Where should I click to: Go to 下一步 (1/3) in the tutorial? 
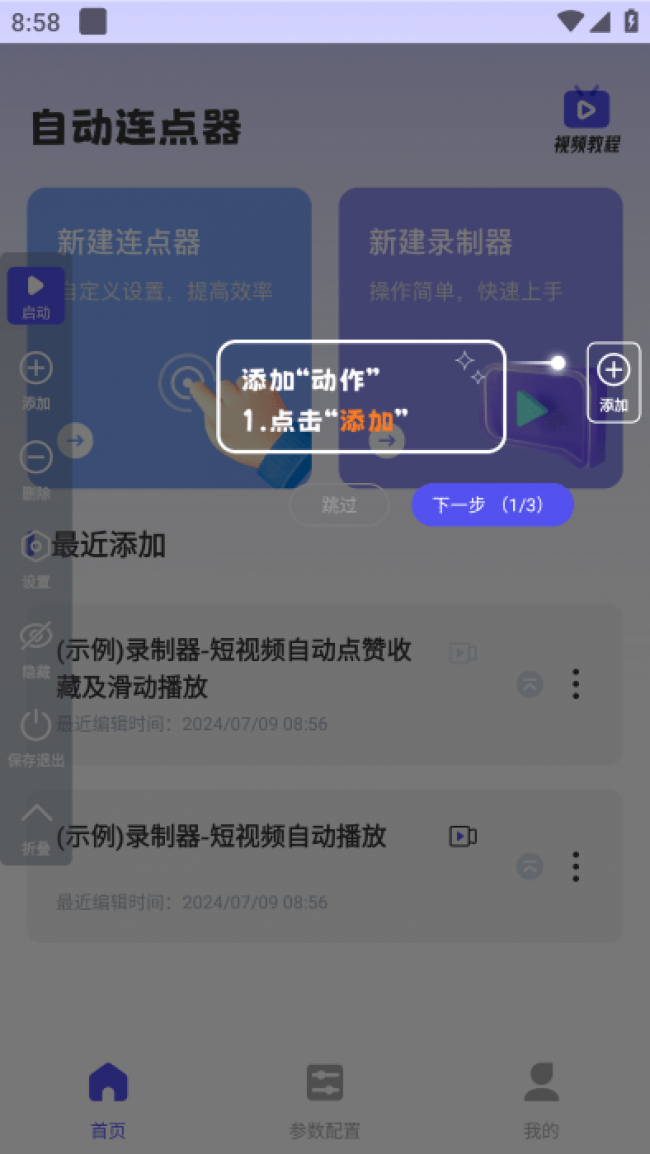[x=492, y=505]
